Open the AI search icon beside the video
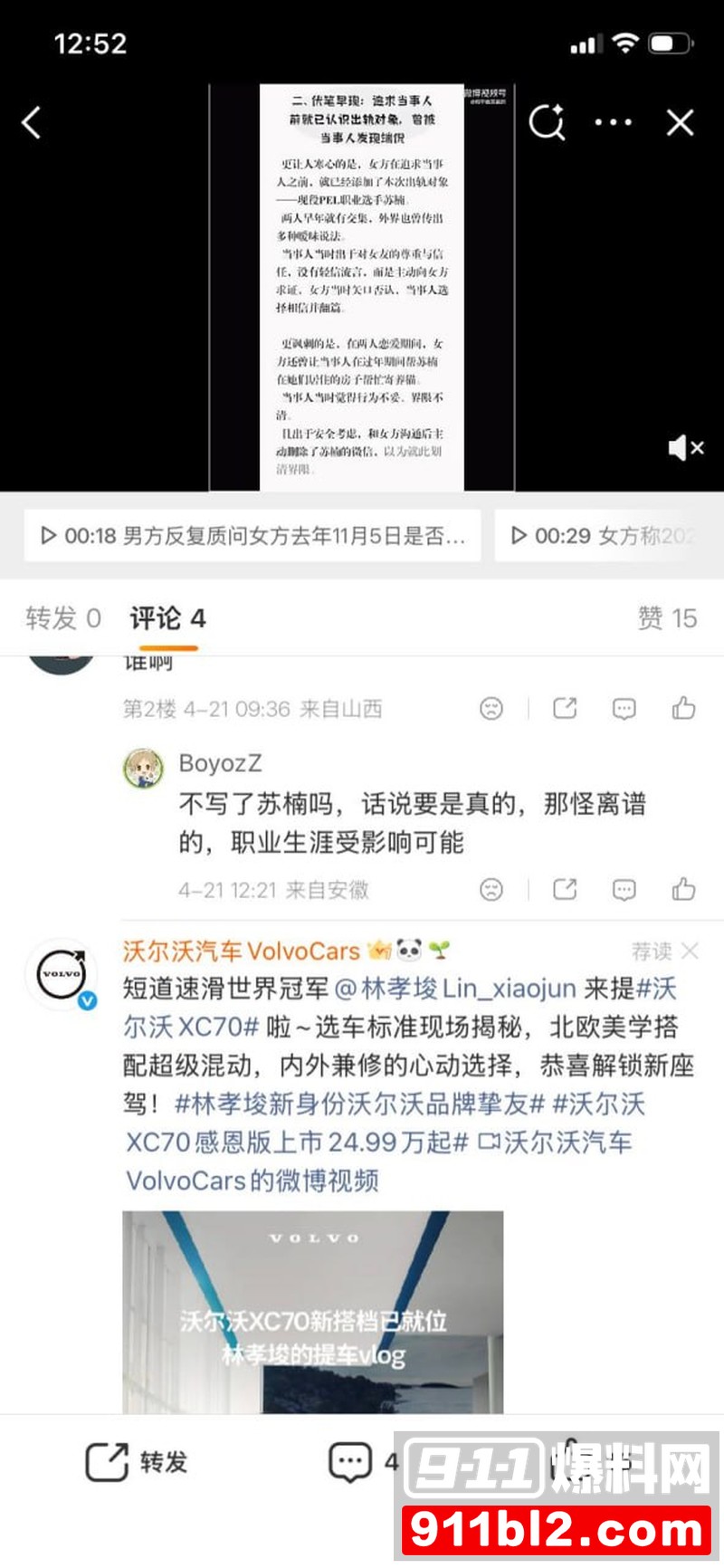724x1568 pixels. point(547,122)
